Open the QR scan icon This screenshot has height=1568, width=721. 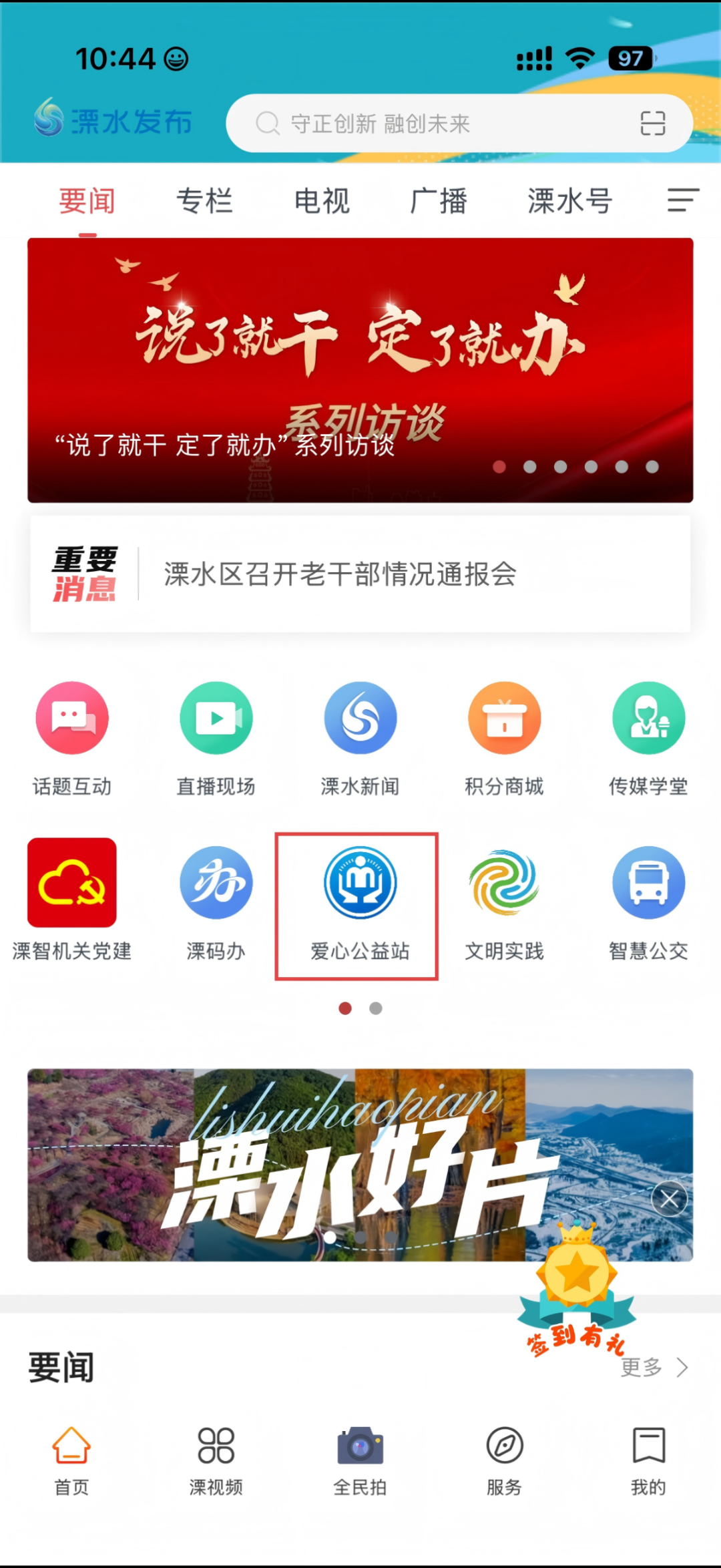pos(652,124)
